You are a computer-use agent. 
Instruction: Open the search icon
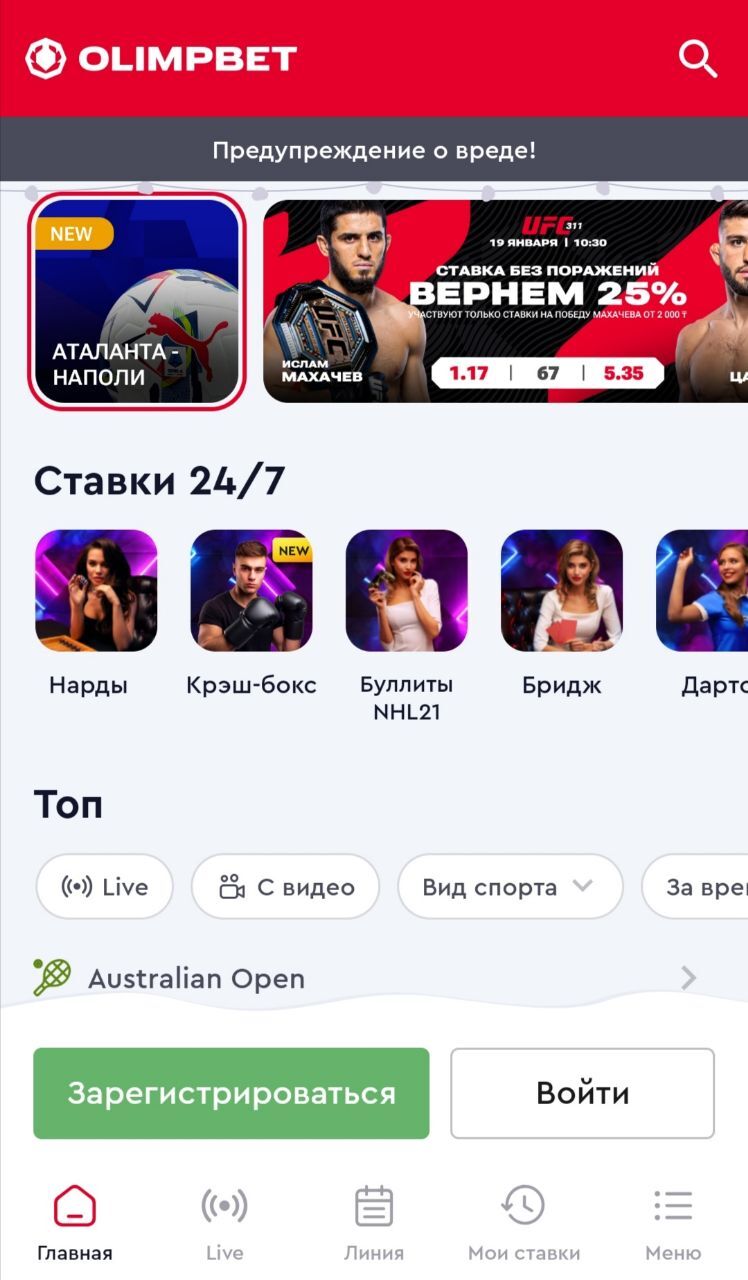(x=698, y=59)
